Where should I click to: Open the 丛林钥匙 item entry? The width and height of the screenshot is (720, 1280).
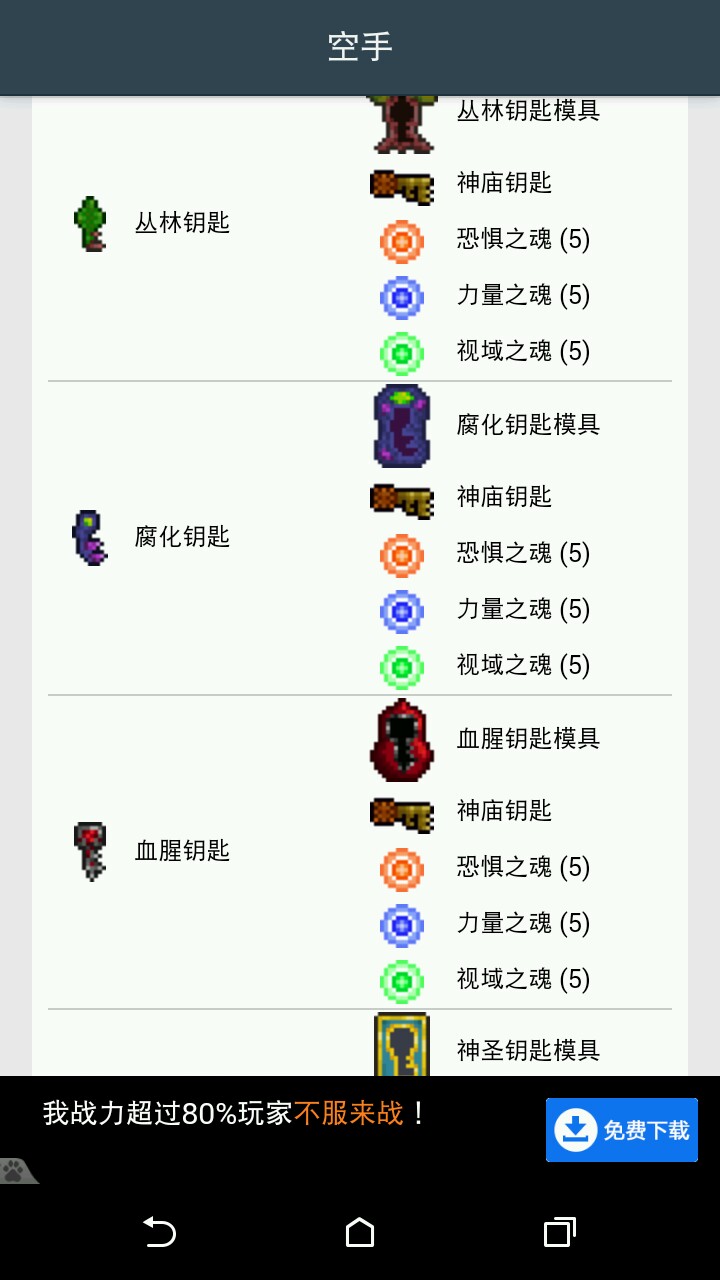[182, 223]
